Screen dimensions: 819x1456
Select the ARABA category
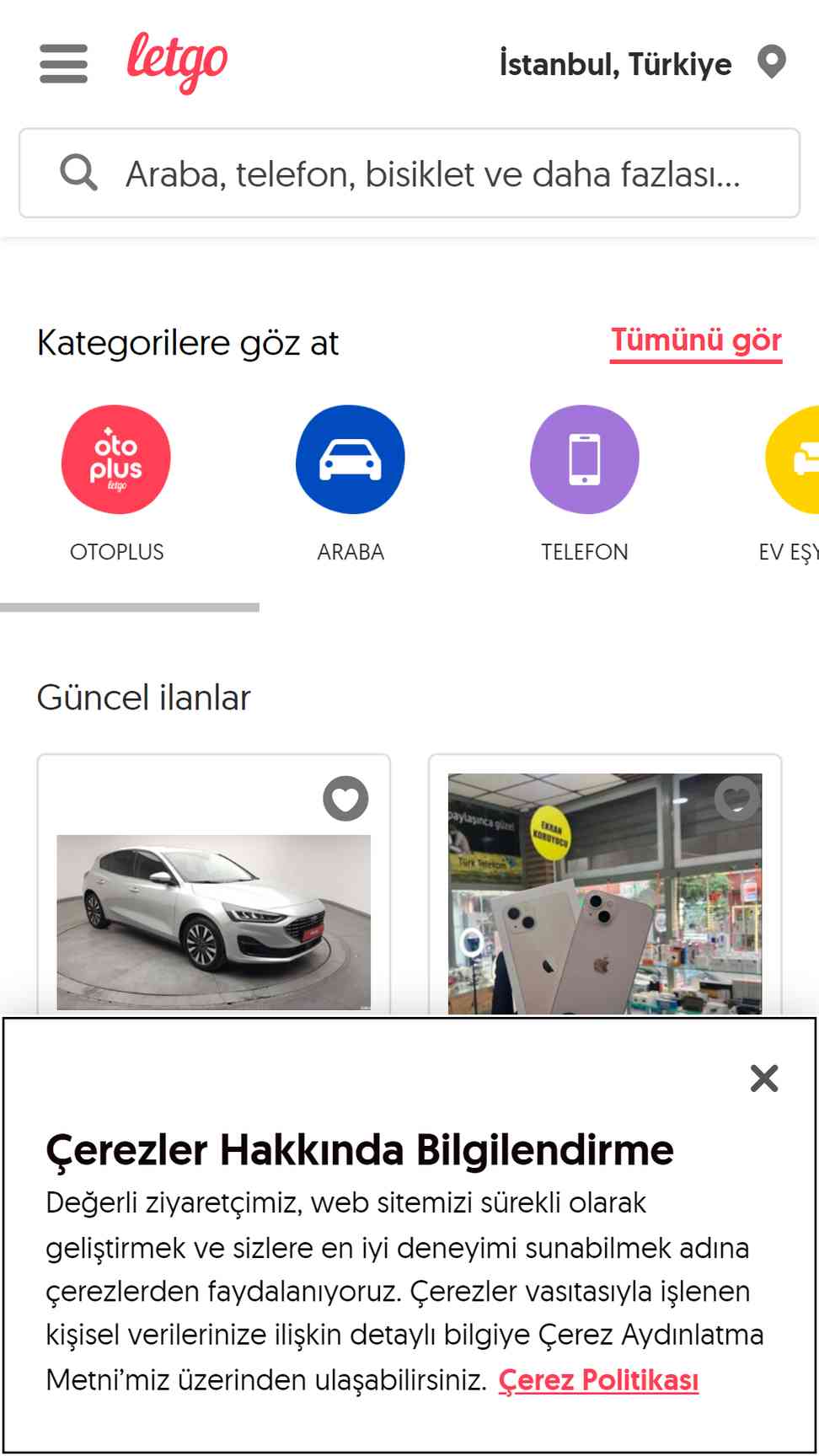(x=351, y=460)
